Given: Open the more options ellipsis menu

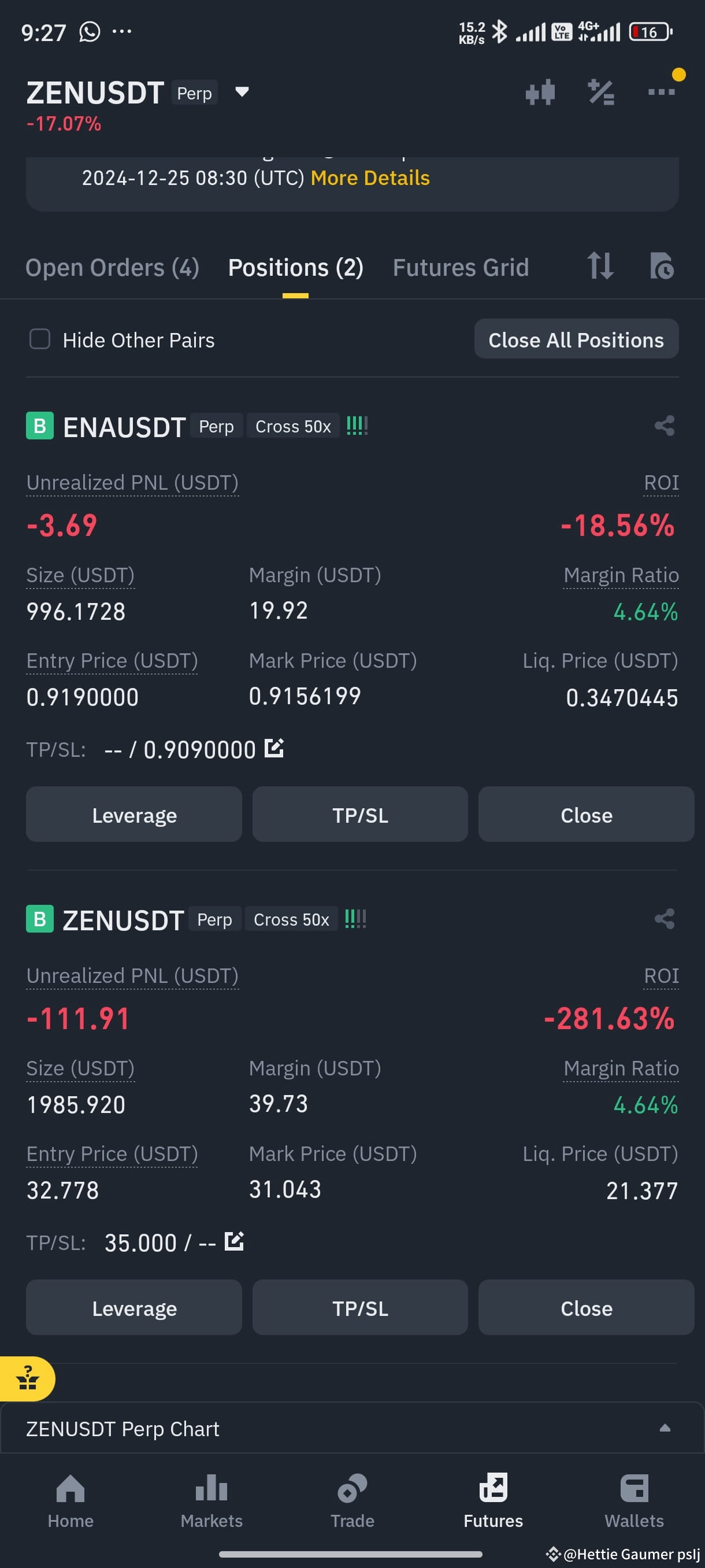Looking at the screenshot, I should tap(661, 92).
